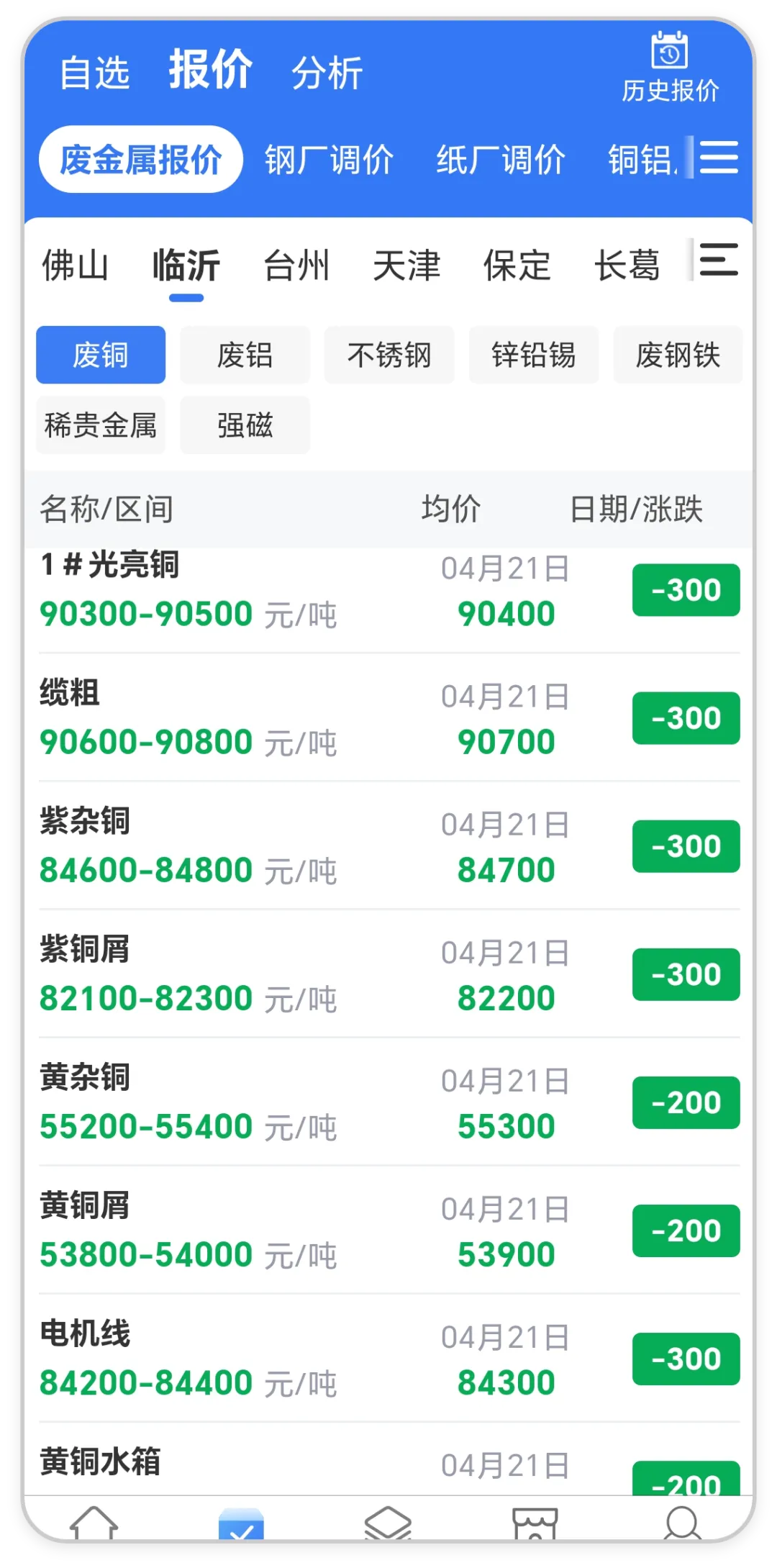Filter by 锌铅锡
The image size is (777, 1568).
(534, 355)
